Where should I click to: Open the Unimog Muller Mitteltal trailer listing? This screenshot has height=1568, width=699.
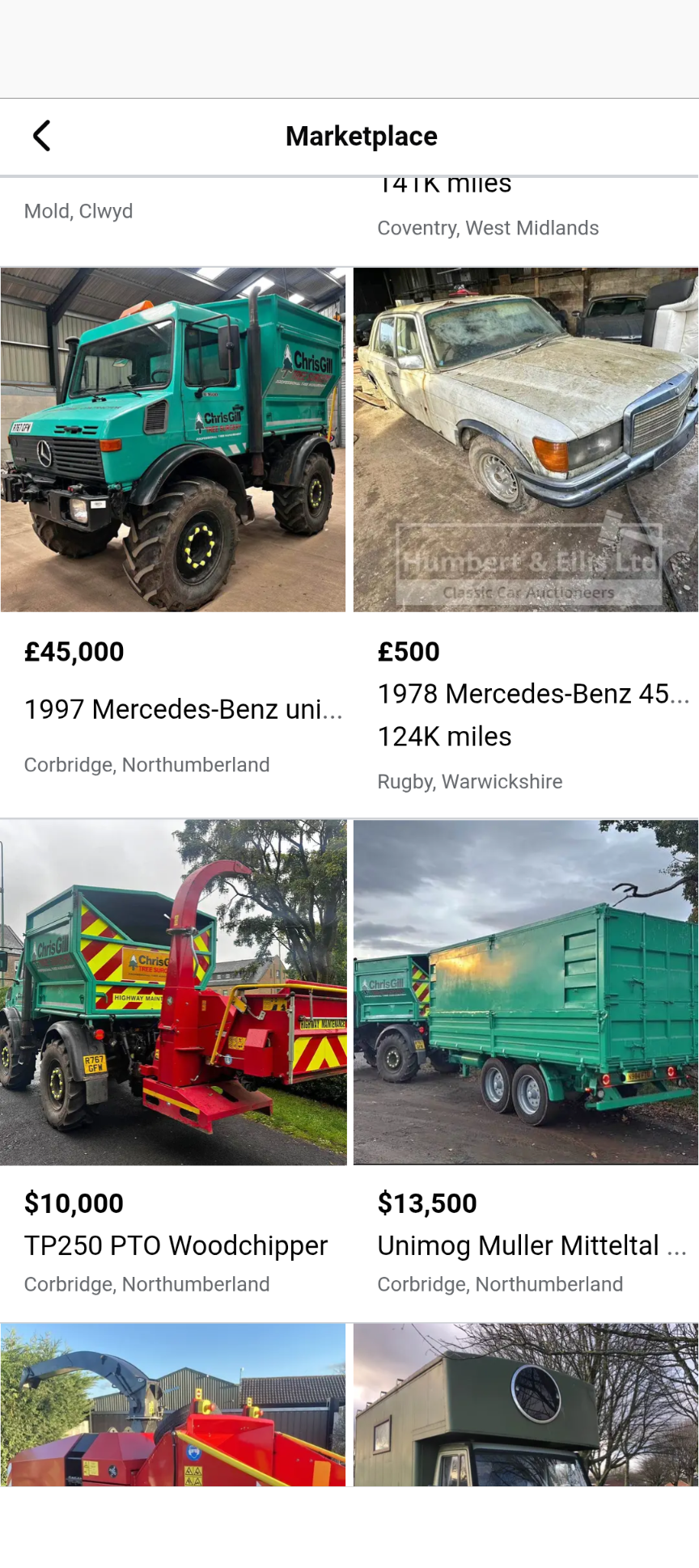(x=526, y=992)
